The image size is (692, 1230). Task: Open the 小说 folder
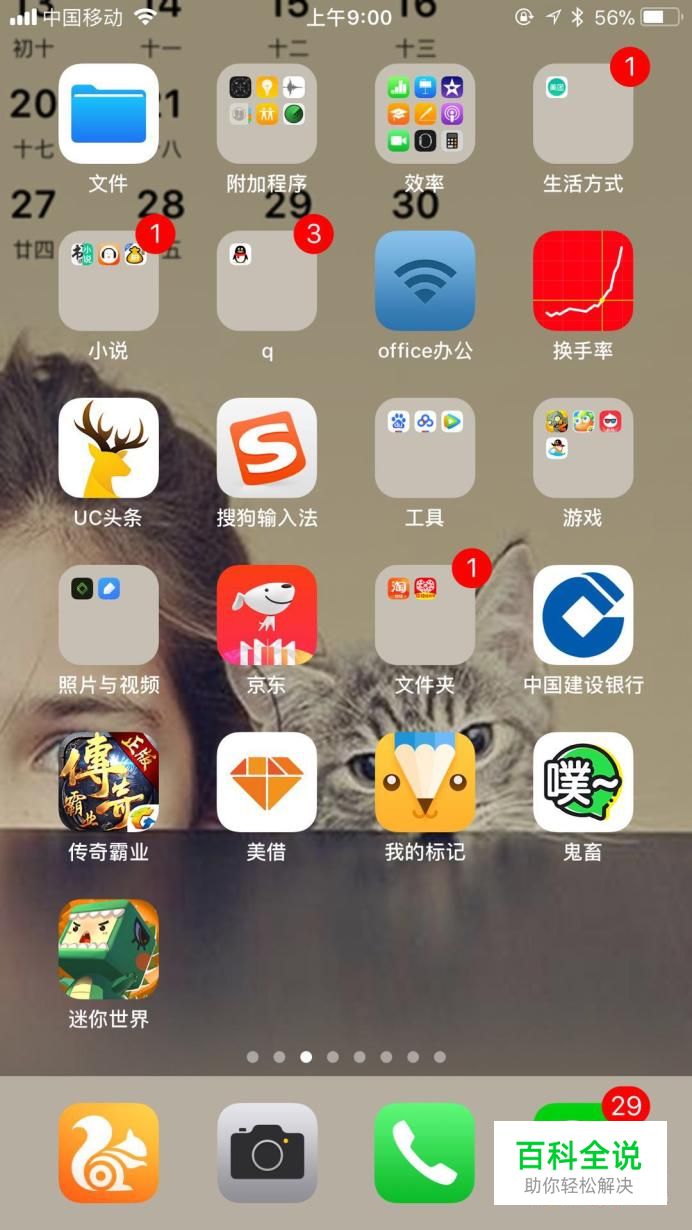(108, 281)
